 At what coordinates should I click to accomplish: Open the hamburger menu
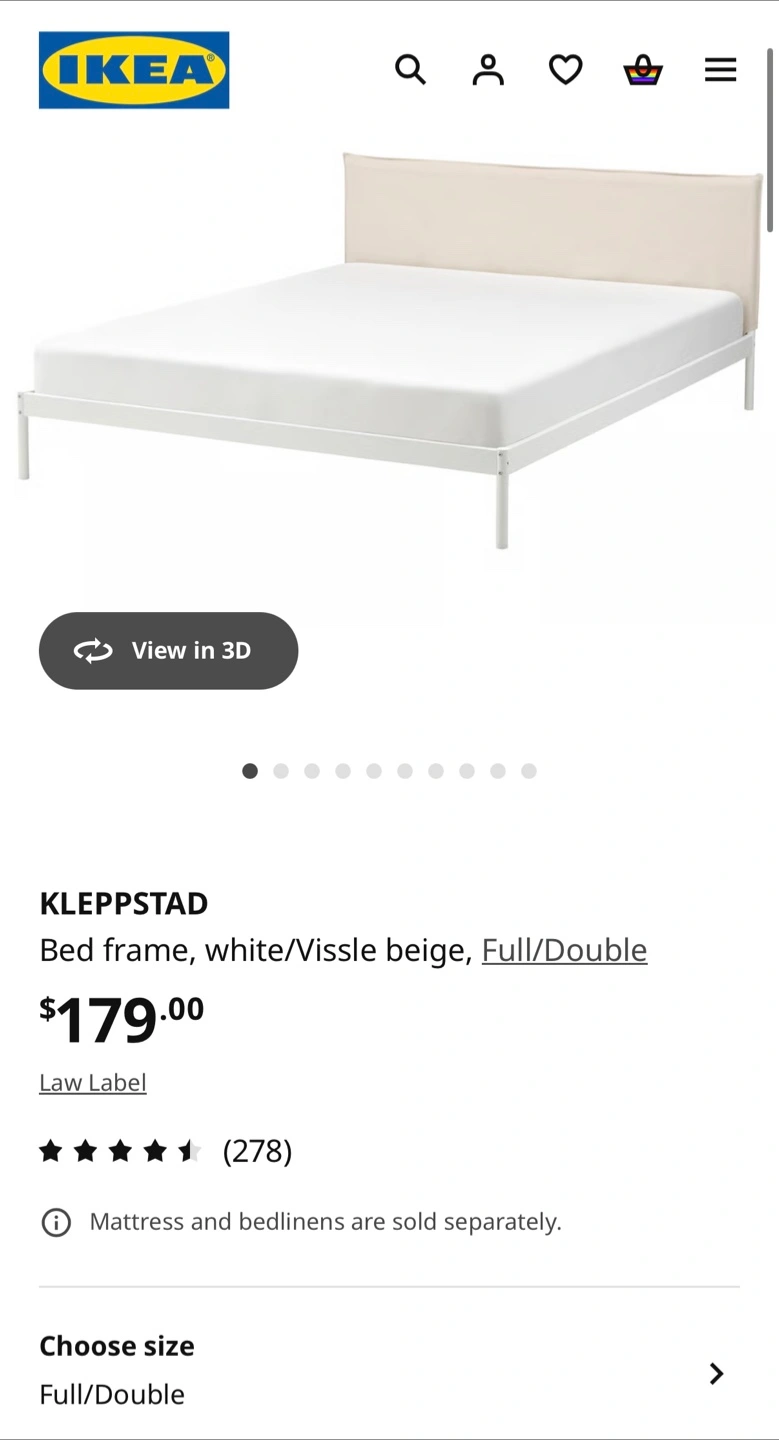click(720, 70)
